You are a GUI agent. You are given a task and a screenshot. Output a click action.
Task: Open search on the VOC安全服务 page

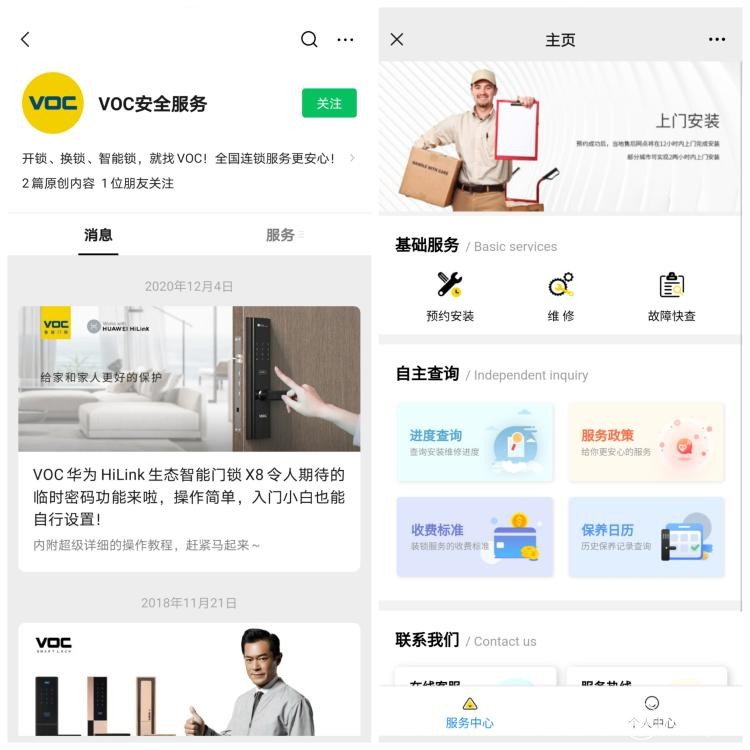tap(309, 39)
